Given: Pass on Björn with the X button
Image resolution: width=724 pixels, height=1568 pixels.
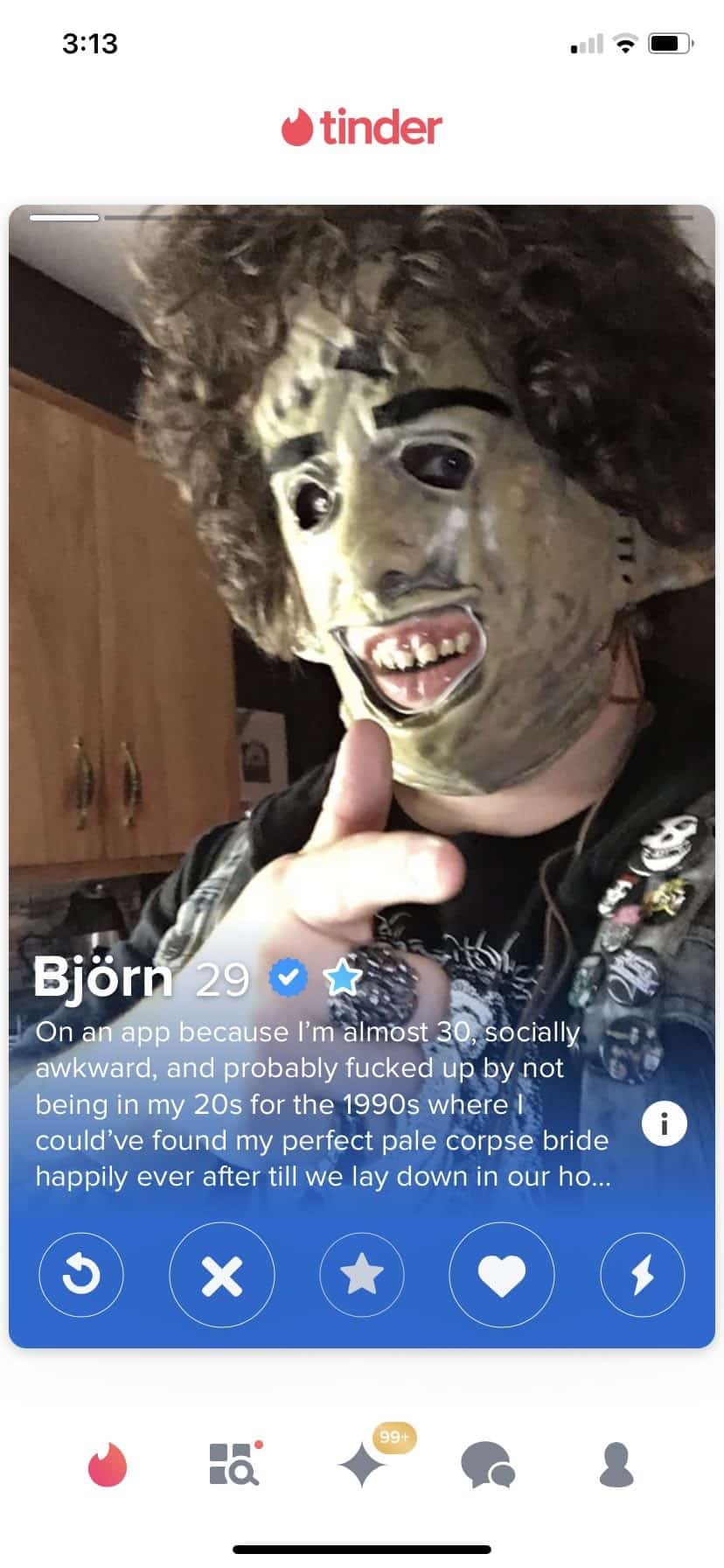Looking at the screenshot, I should coord(221,1274).
